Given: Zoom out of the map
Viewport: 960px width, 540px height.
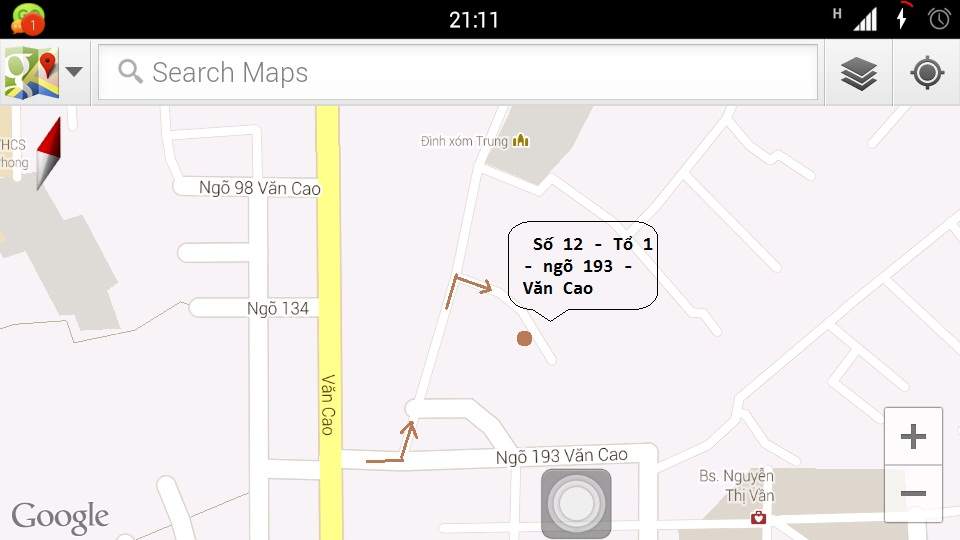Looking at the screenshot, I should 913,493.
